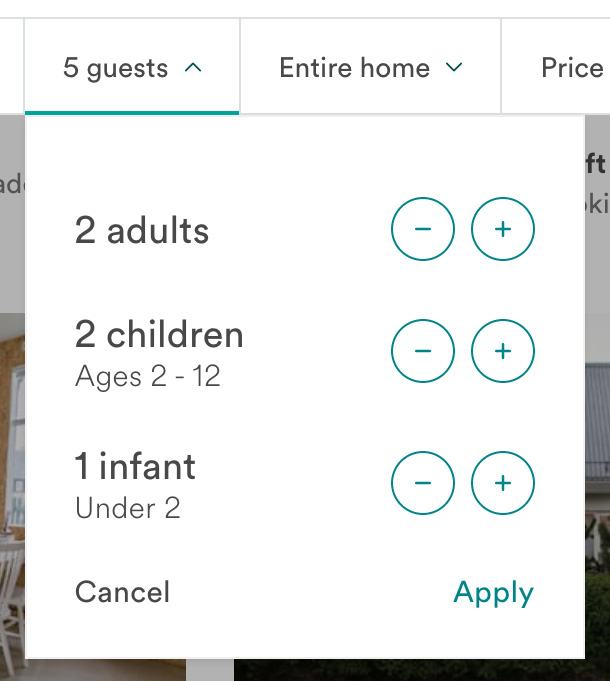Add one more adult
Viewport: 610px width, 681px height.
pyautogui.click(x=502, y=230)
